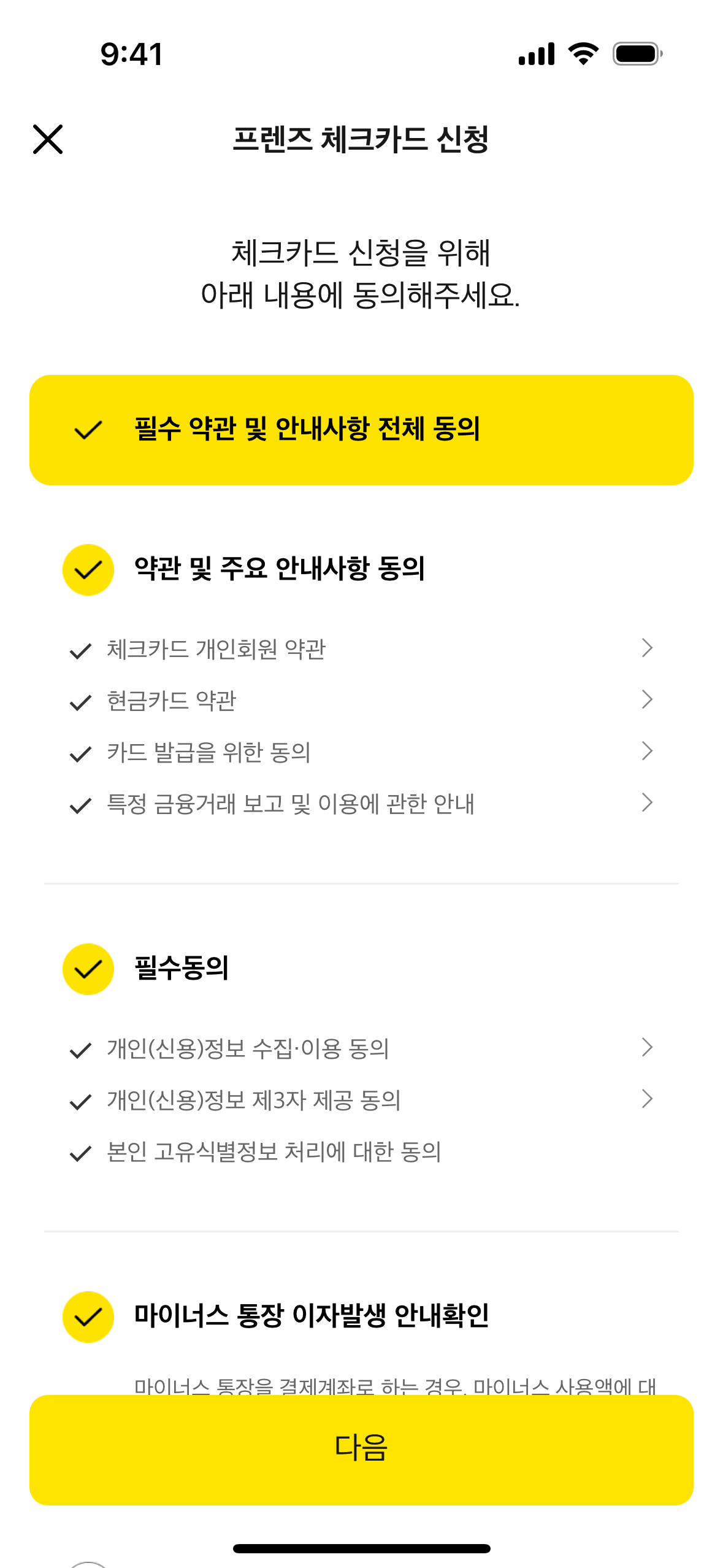The height and width of the screenshot is (1568, 723).
Task: Toggle the 필수동의 section checkbox
Action: (x=88, y=969)
